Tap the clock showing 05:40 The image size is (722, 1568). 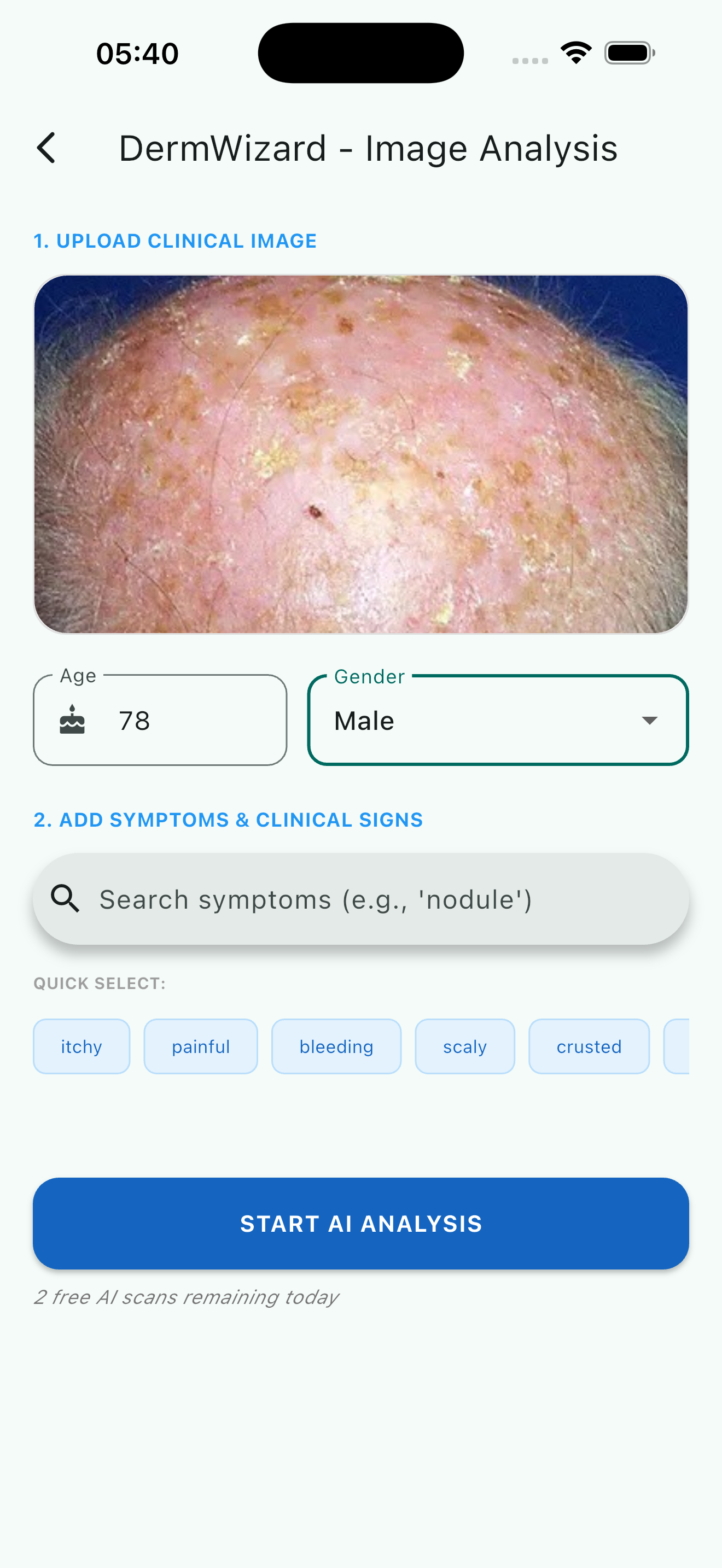pos(136,53)
